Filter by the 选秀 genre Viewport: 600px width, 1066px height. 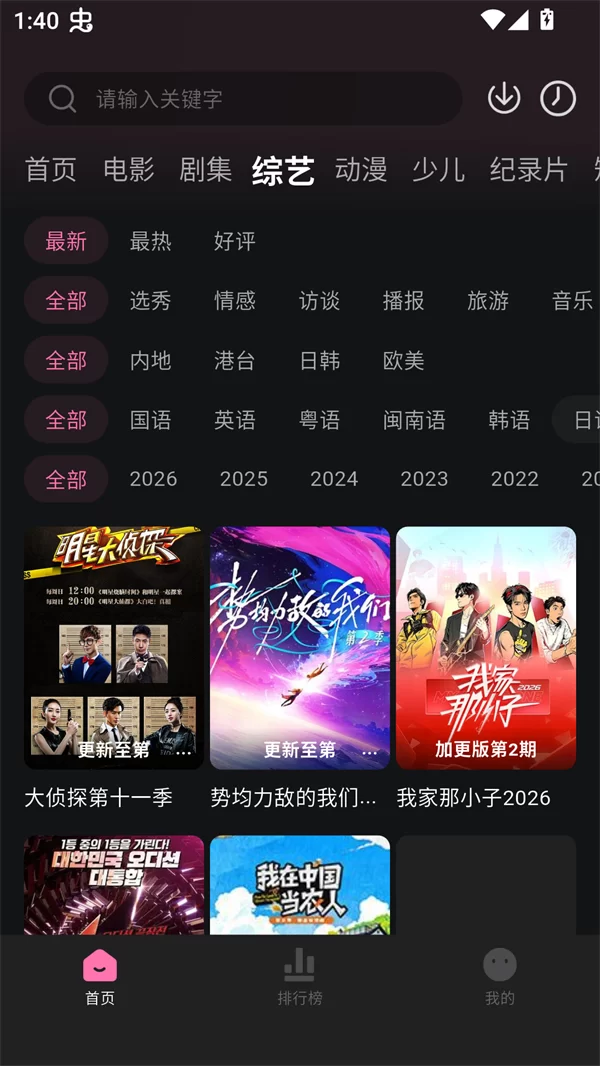click(150, 300)
